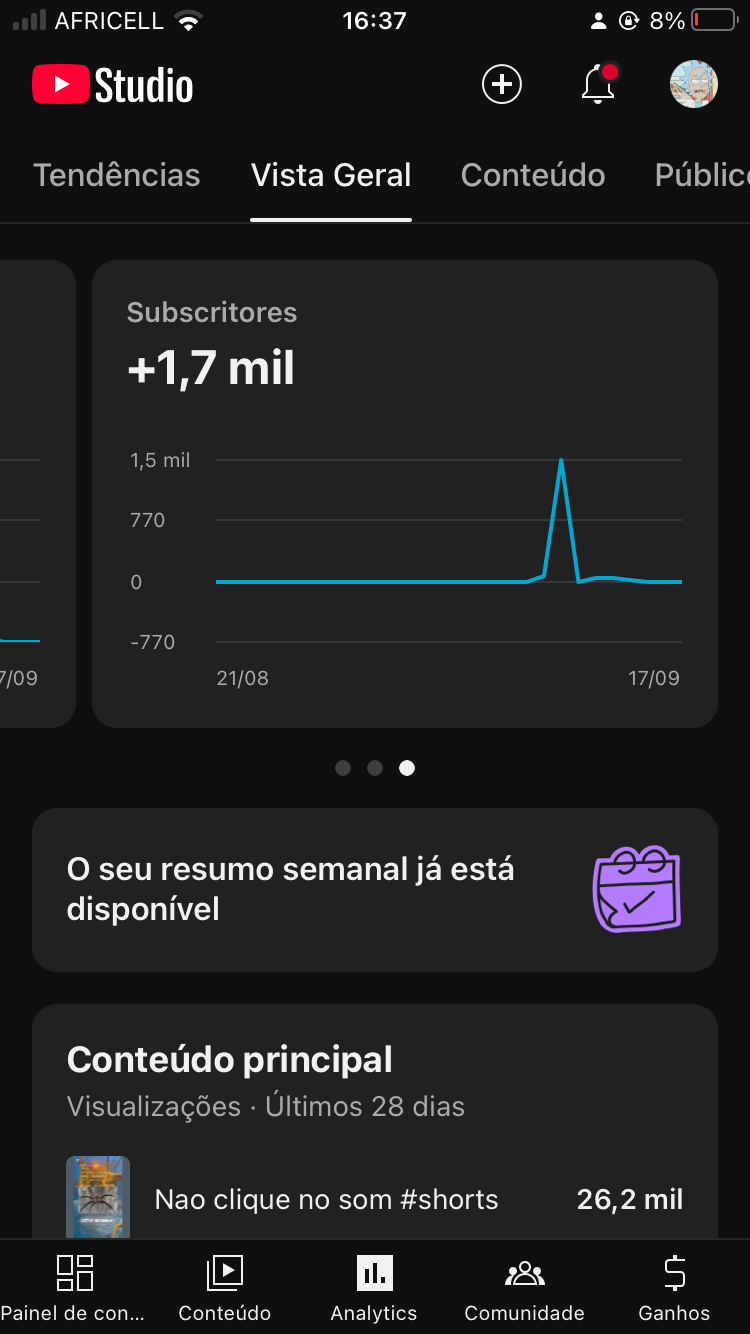Viewport: 750px width, 1334px height.
Task: Open Conteúdo in the bottom navigation
Action: tap(224, 1288)
